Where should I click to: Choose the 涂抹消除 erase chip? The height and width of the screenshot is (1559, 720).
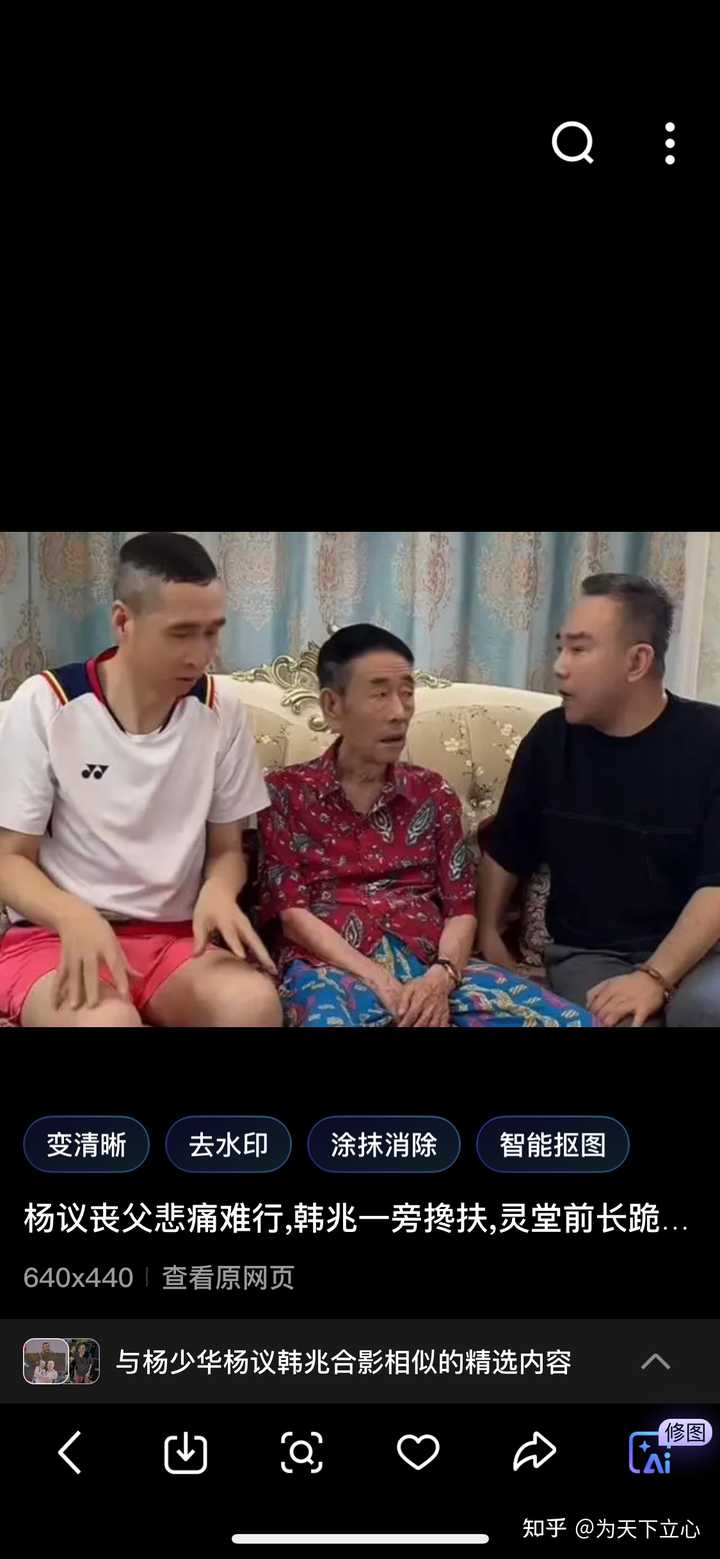[x=384, y=1144]
